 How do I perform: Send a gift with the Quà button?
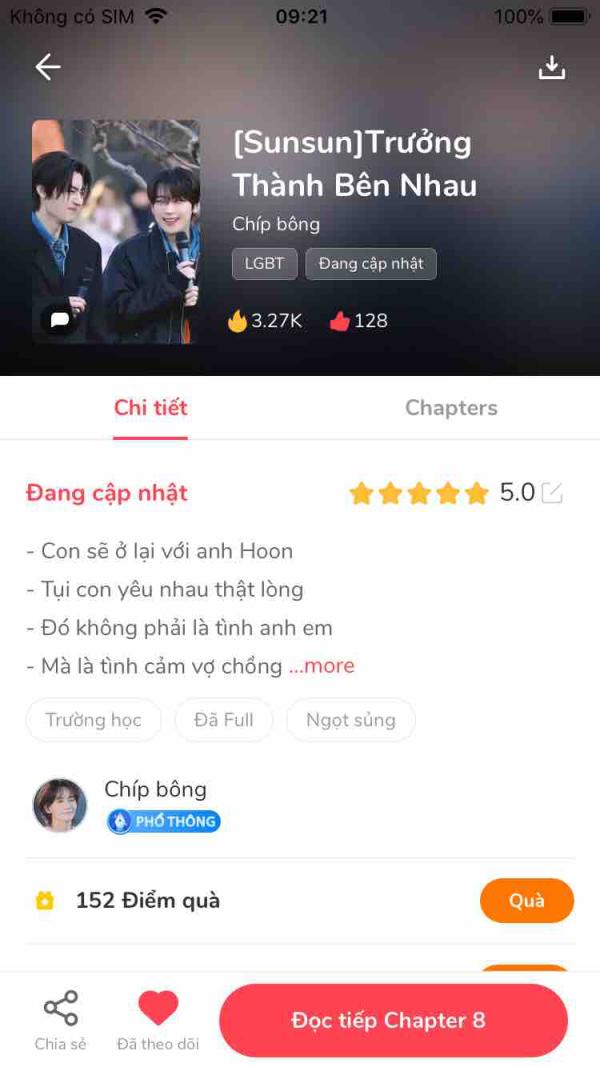[527, 900]
